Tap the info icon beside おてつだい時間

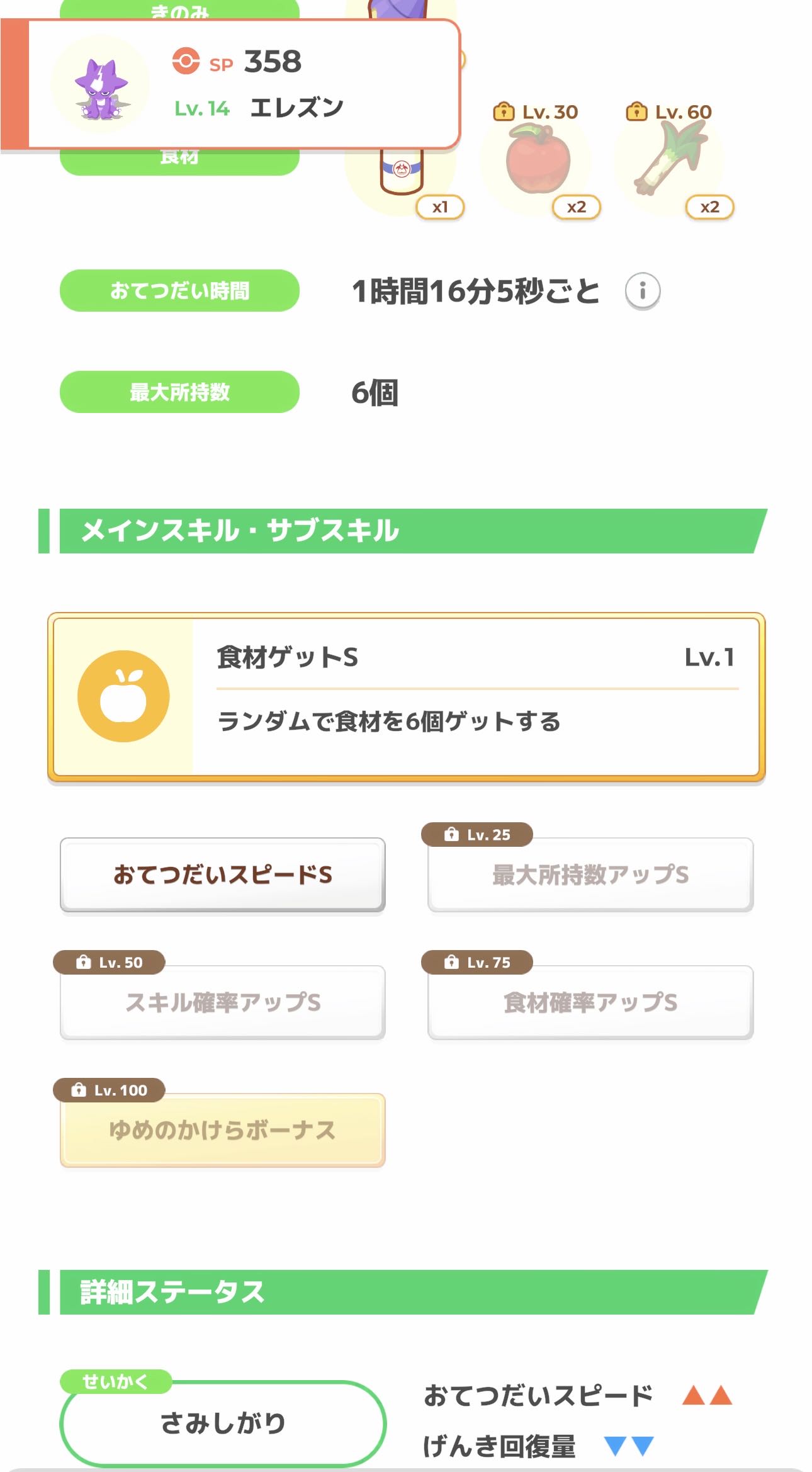[x=642, y=291]
